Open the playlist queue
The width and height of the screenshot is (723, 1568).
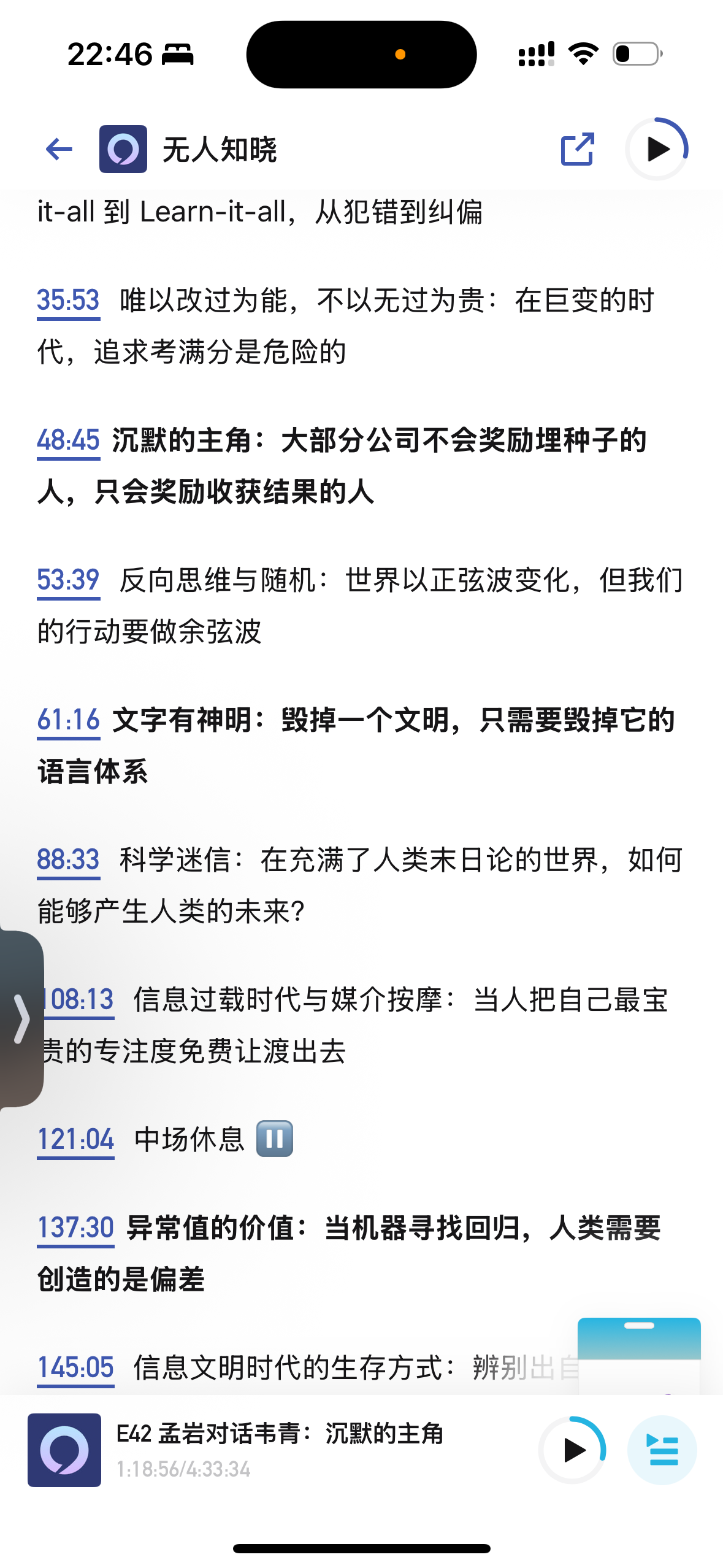point(662,1450)
